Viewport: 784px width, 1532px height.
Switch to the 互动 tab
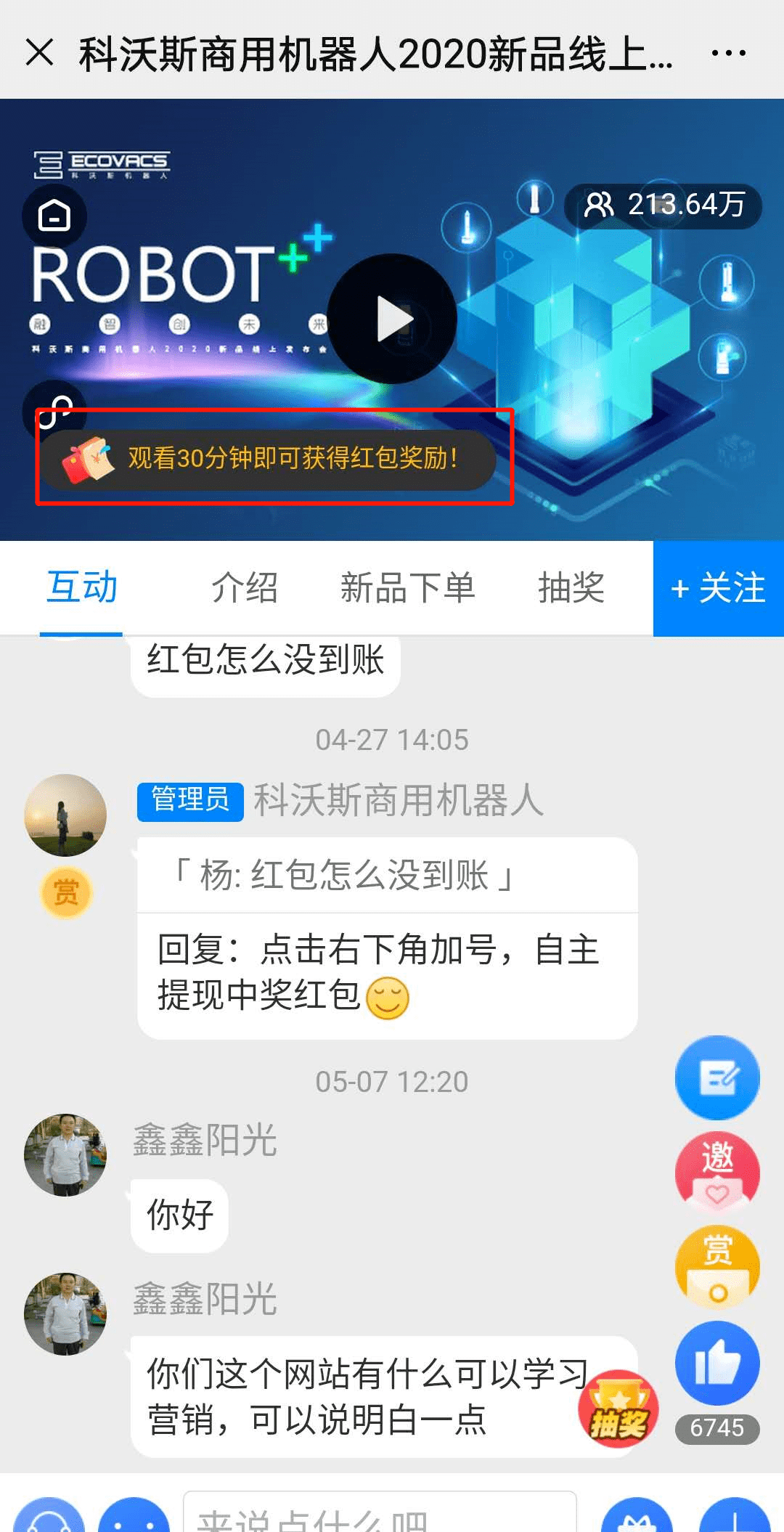pyautogui.click(x=81, y=587)
